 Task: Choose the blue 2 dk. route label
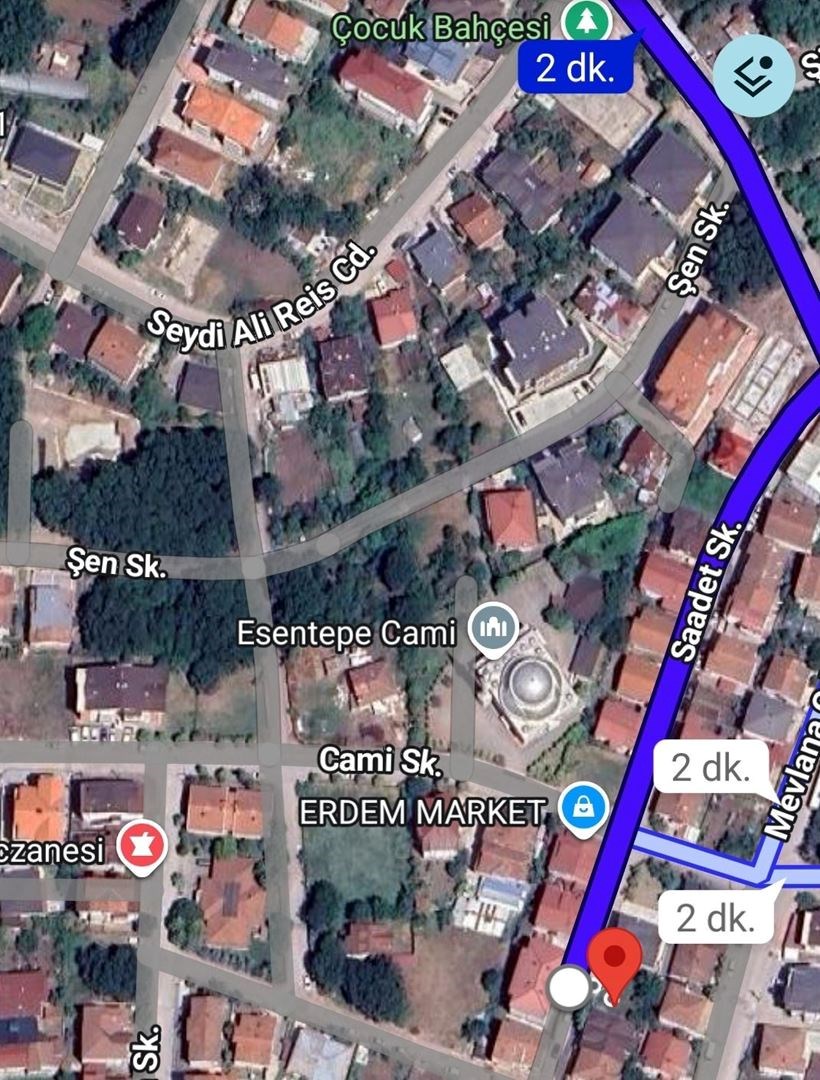click(x=574, y=67)
